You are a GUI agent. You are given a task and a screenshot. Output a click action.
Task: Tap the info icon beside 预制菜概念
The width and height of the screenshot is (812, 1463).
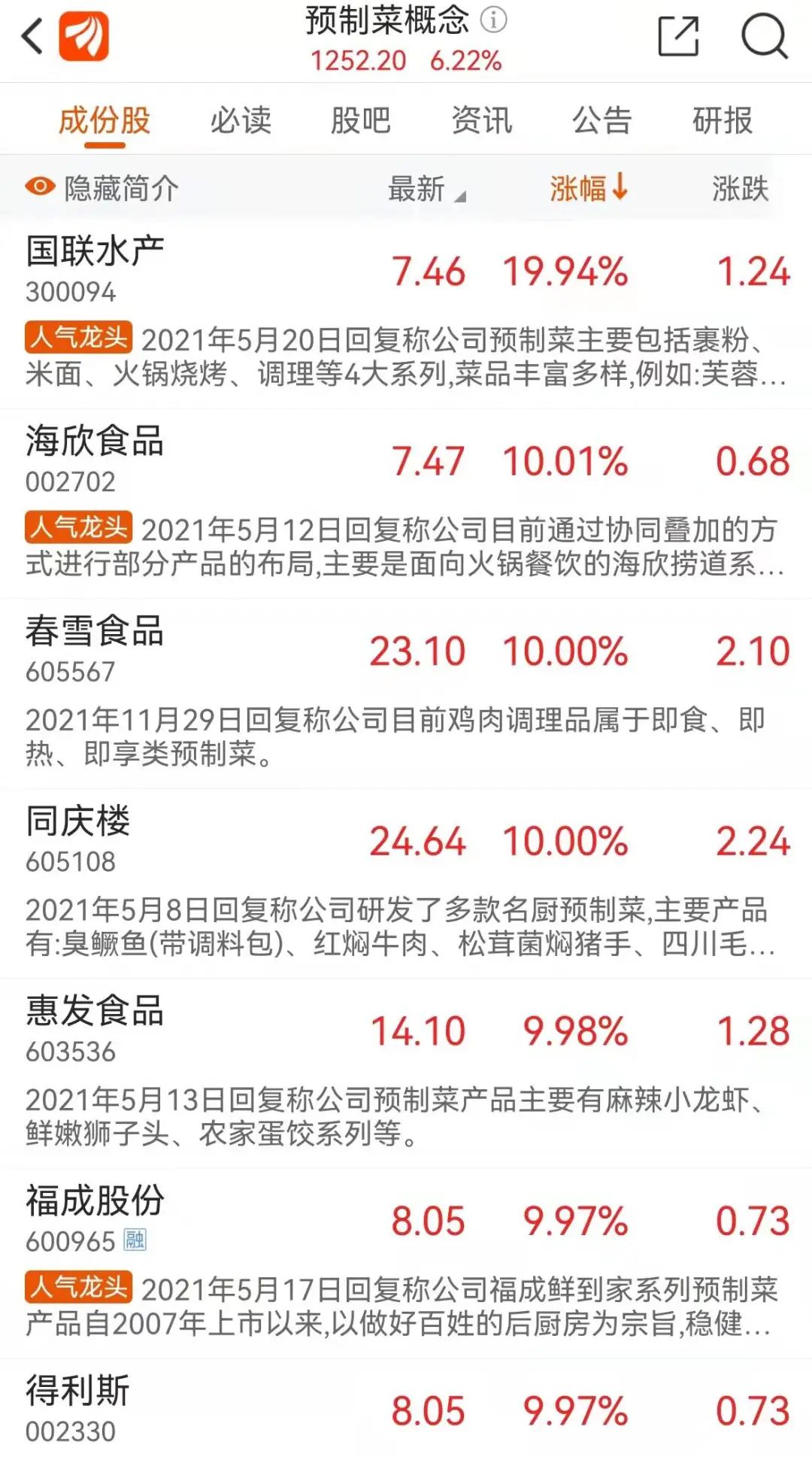493,20
